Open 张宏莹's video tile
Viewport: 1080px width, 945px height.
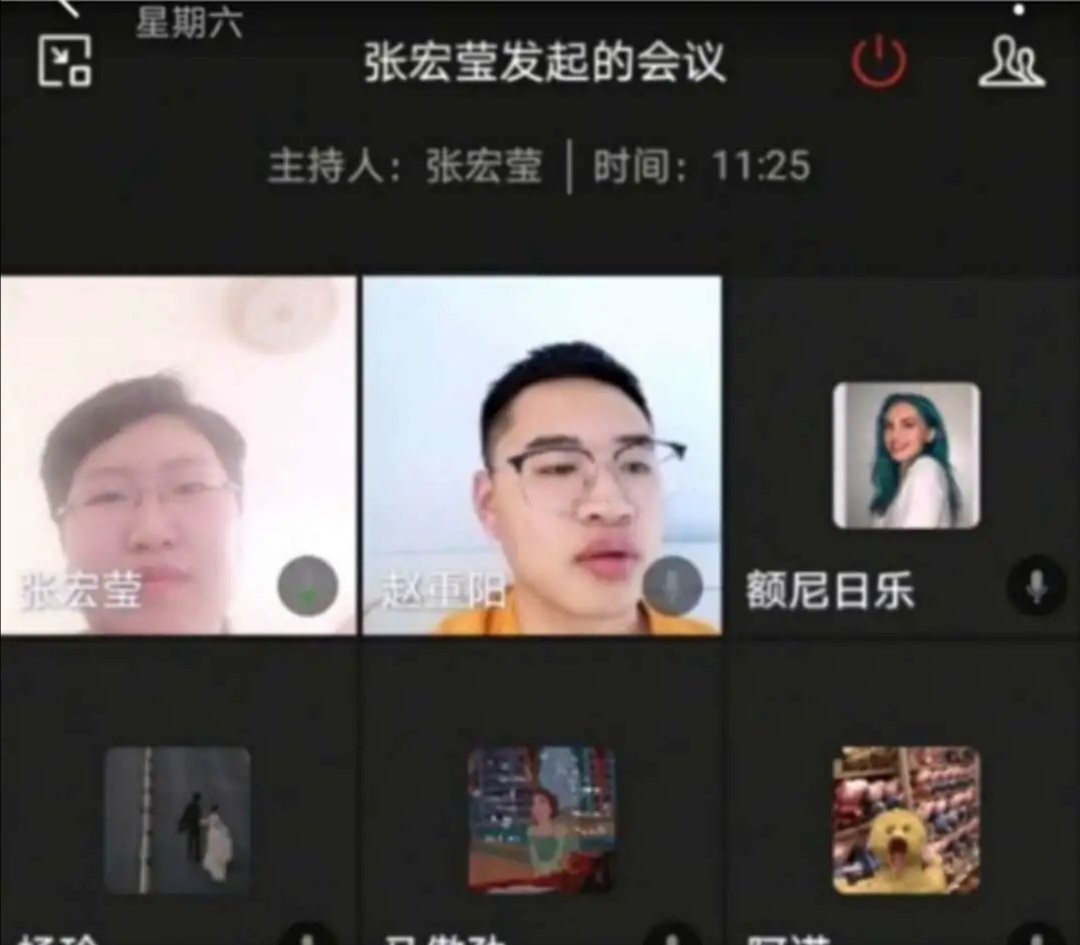pos(178,455)
